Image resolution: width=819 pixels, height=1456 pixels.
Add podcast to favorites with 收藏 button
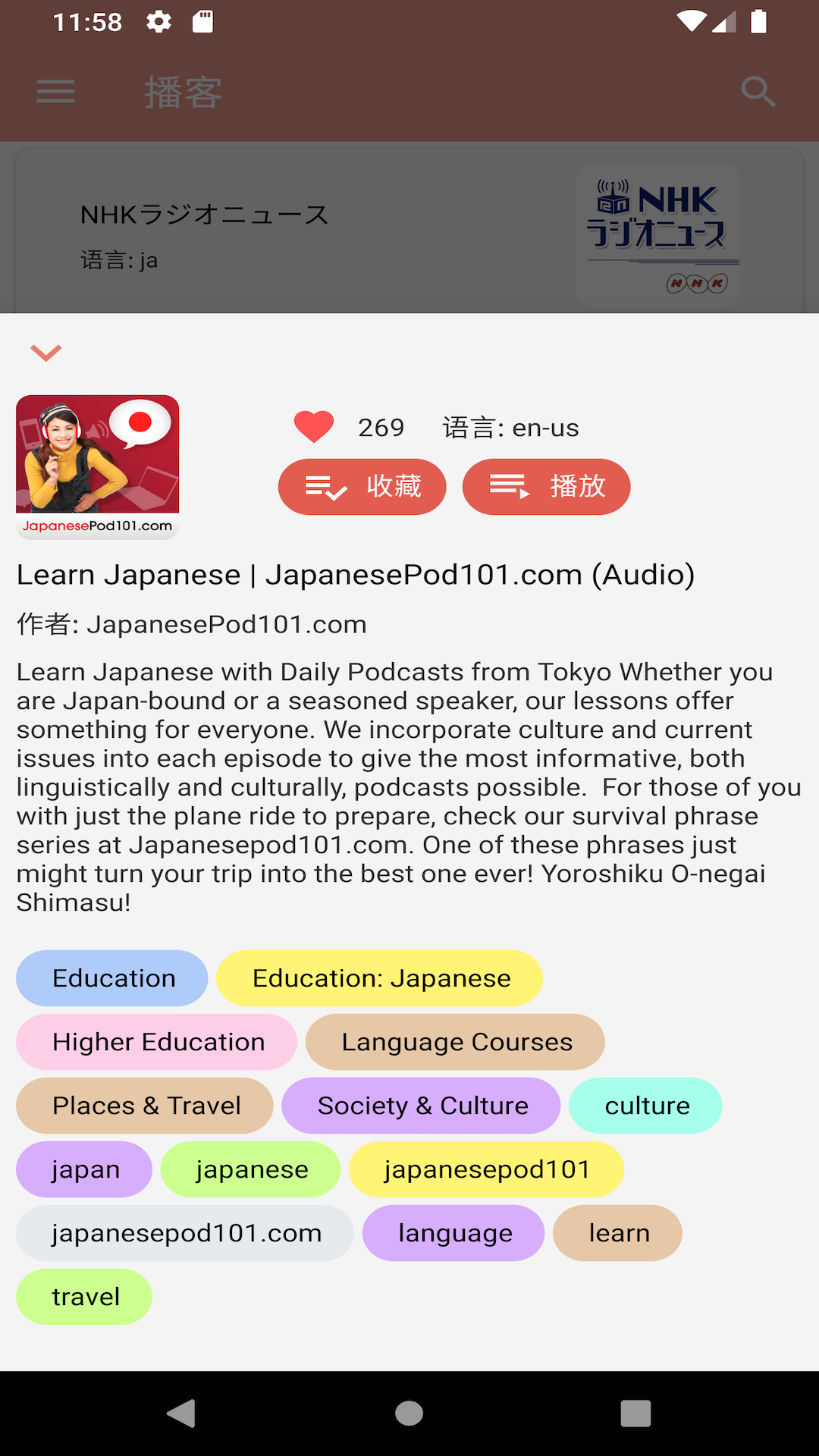pyautogui.click(x=362, y=487)
